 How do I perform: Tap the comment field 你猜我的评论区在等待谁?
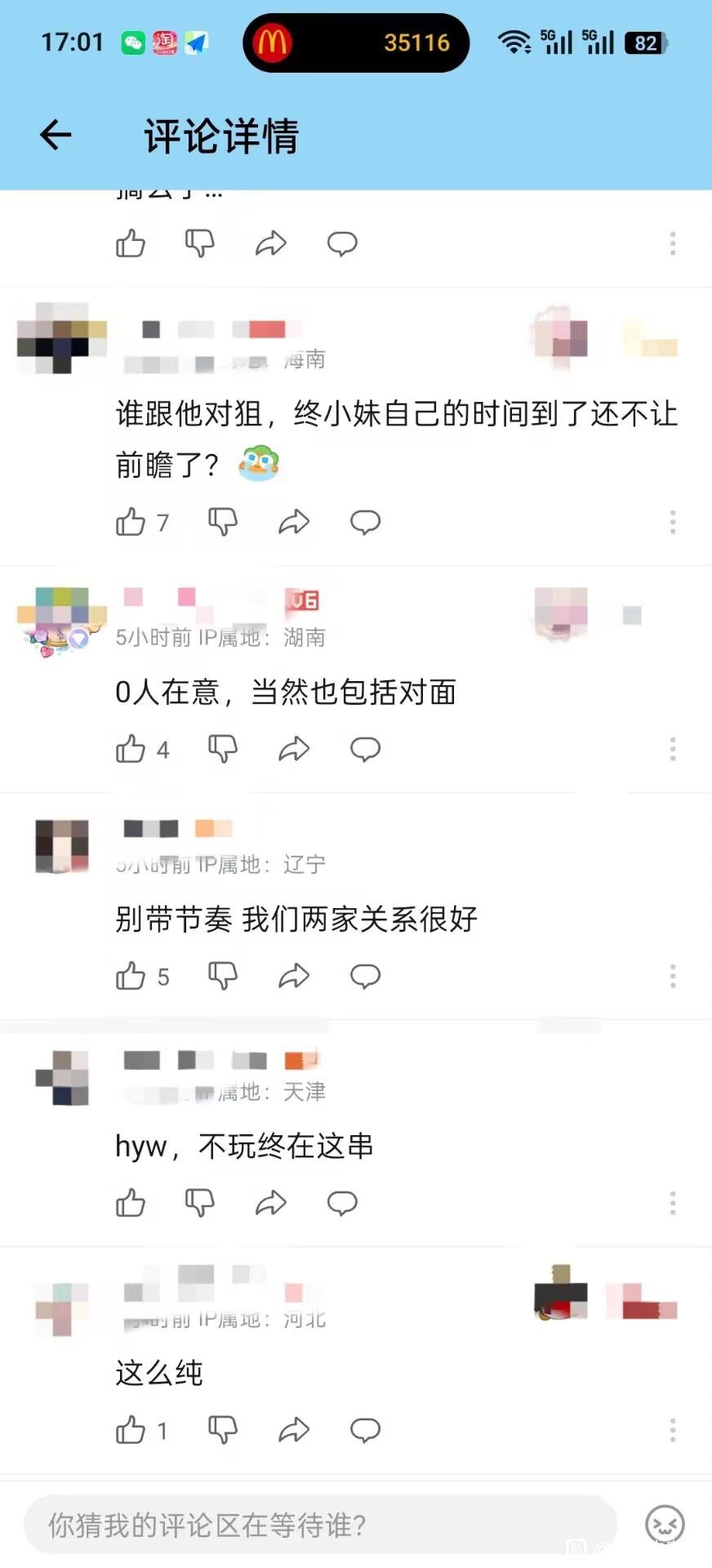(320, 1525)
